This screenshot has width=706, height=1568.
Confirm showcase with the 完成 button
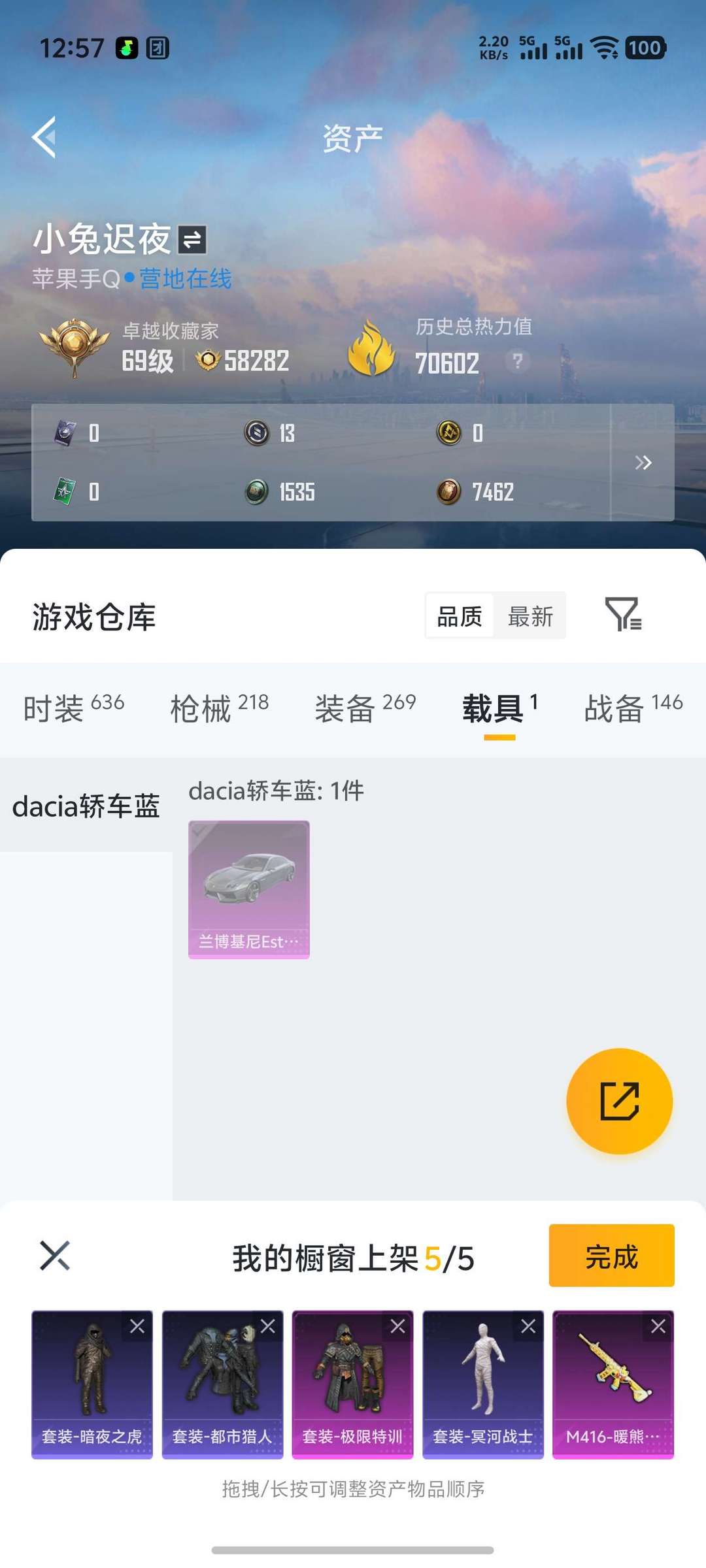click(611, 1256)
